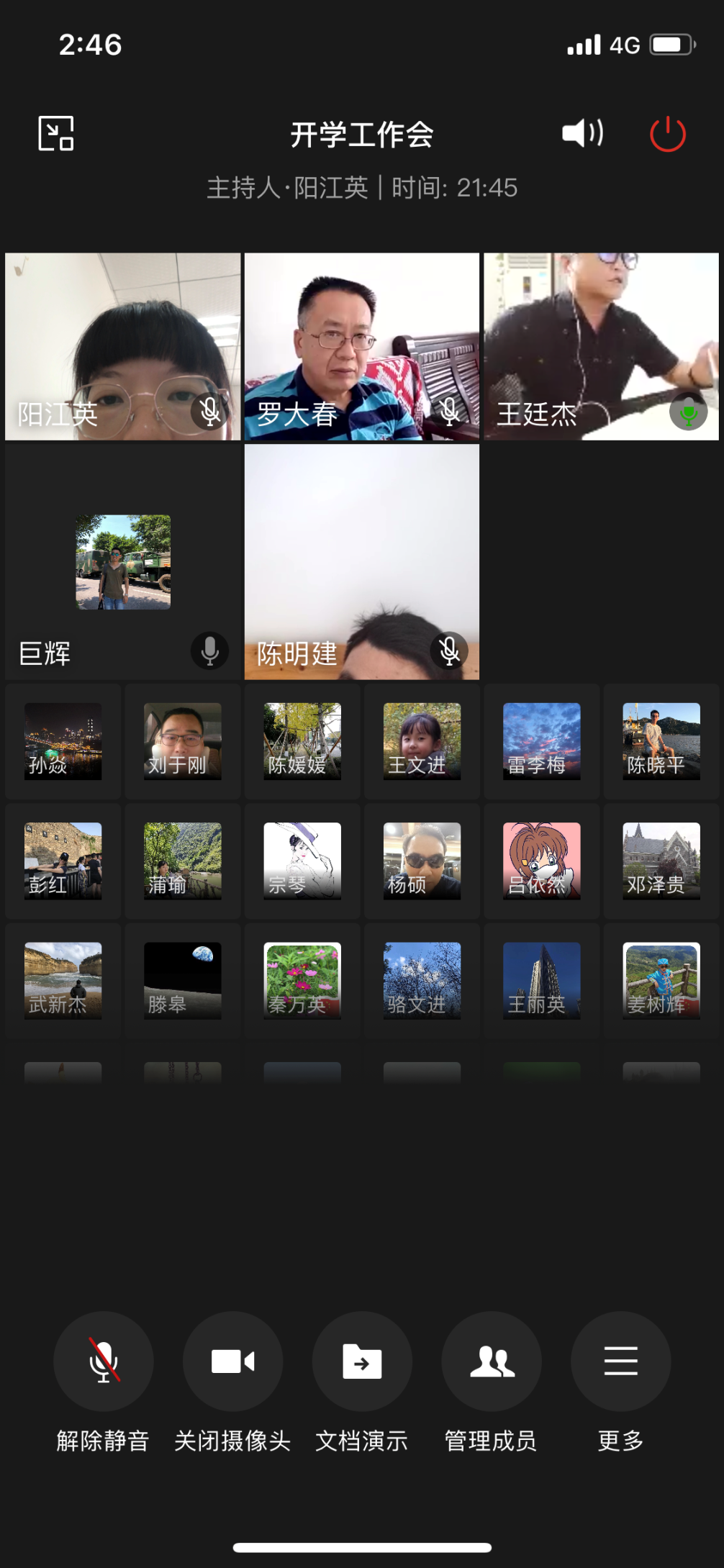Image resolution: width=724 pixels, height=1568 pixels.
Task: Select participant 秦万英's avatar
Action: (x=302, y=980)
